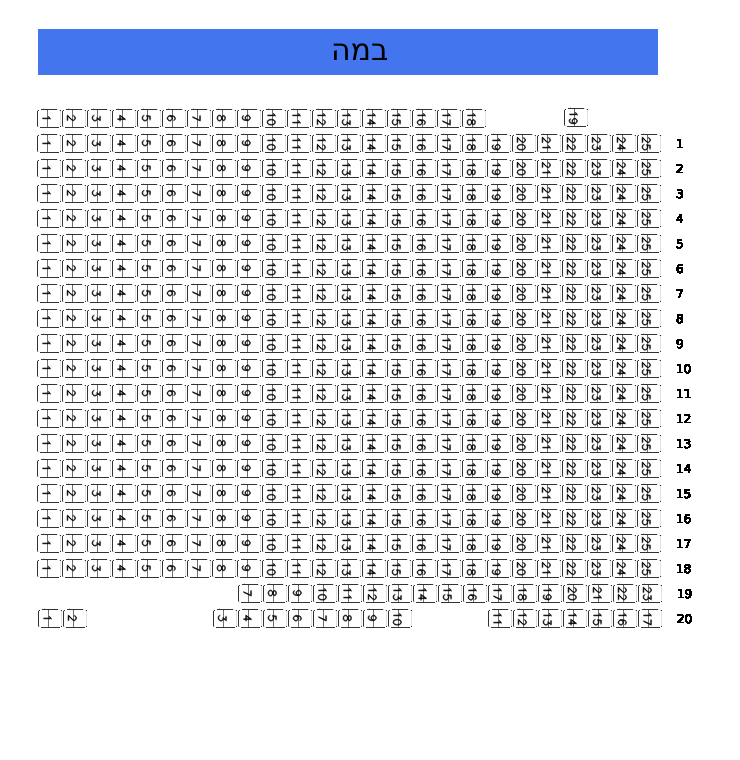Select seat 1 in row 1
Screen dimensions: 740x760
coord(48,144)
